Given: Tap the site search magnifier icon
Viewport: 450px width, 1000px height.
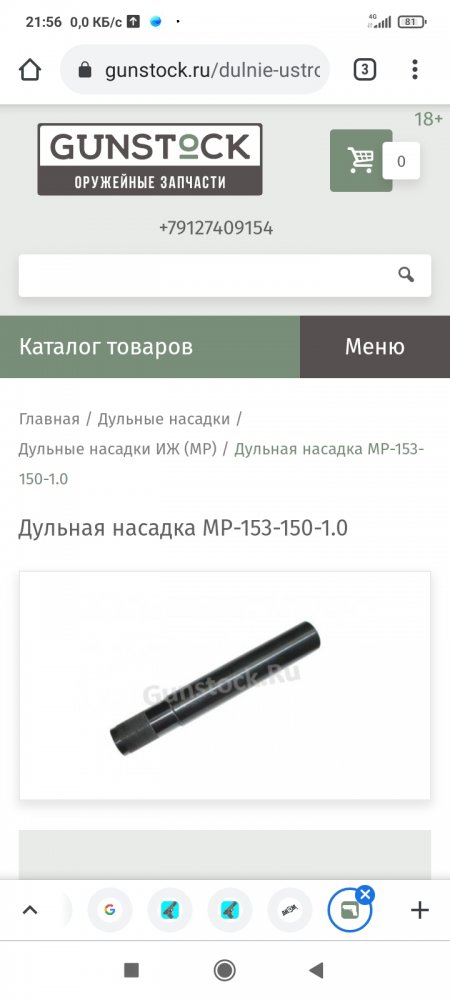Looking at the screenshot, I should pos(406,275).
